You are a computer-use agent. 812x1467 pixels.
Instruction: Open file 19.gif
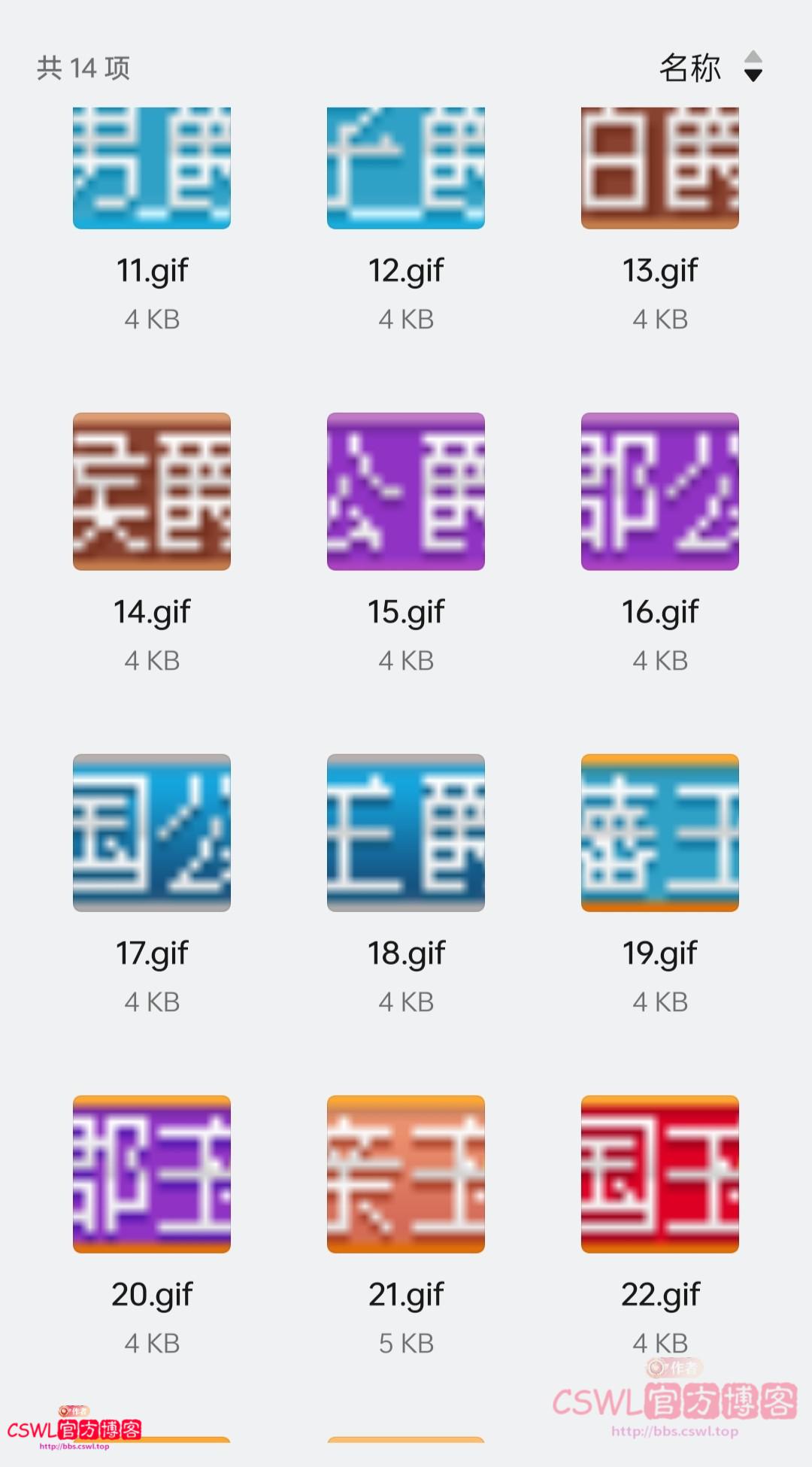pos(660,833)
